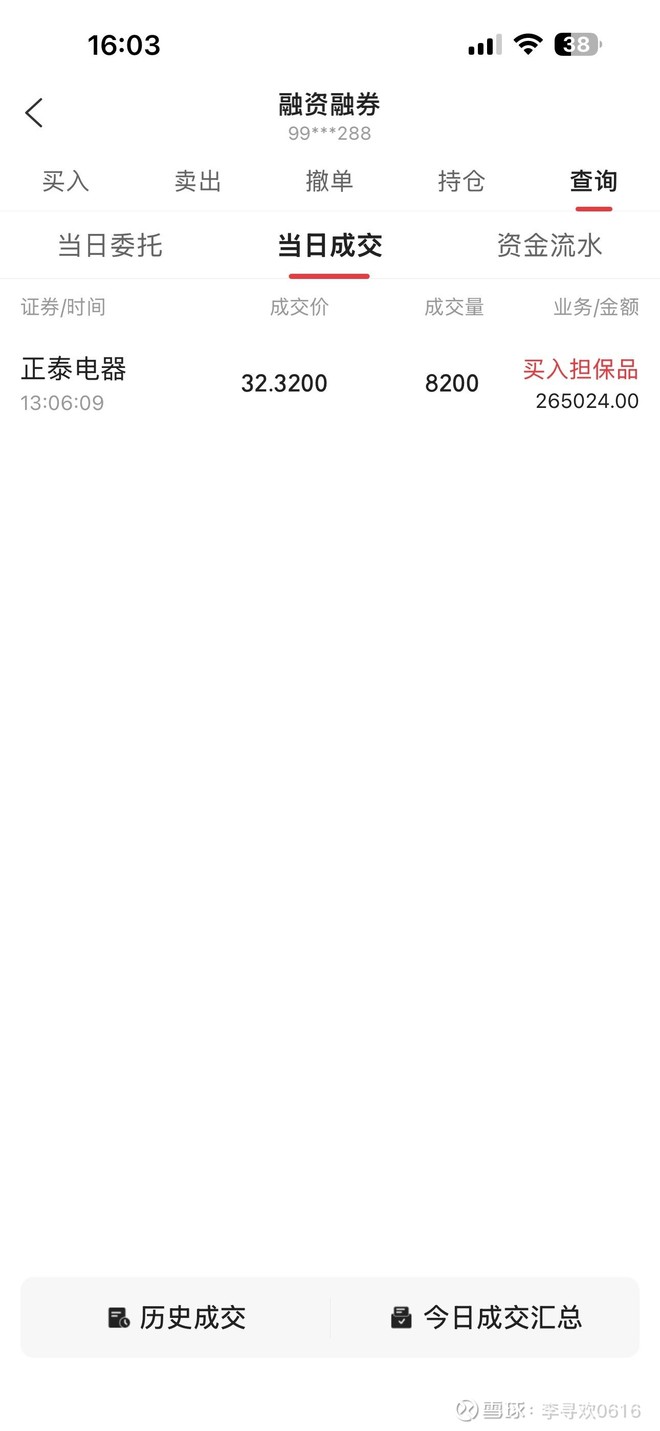Open 历史成交 history
This screenshot has height=1431, width=660.
coord(177,1317)
